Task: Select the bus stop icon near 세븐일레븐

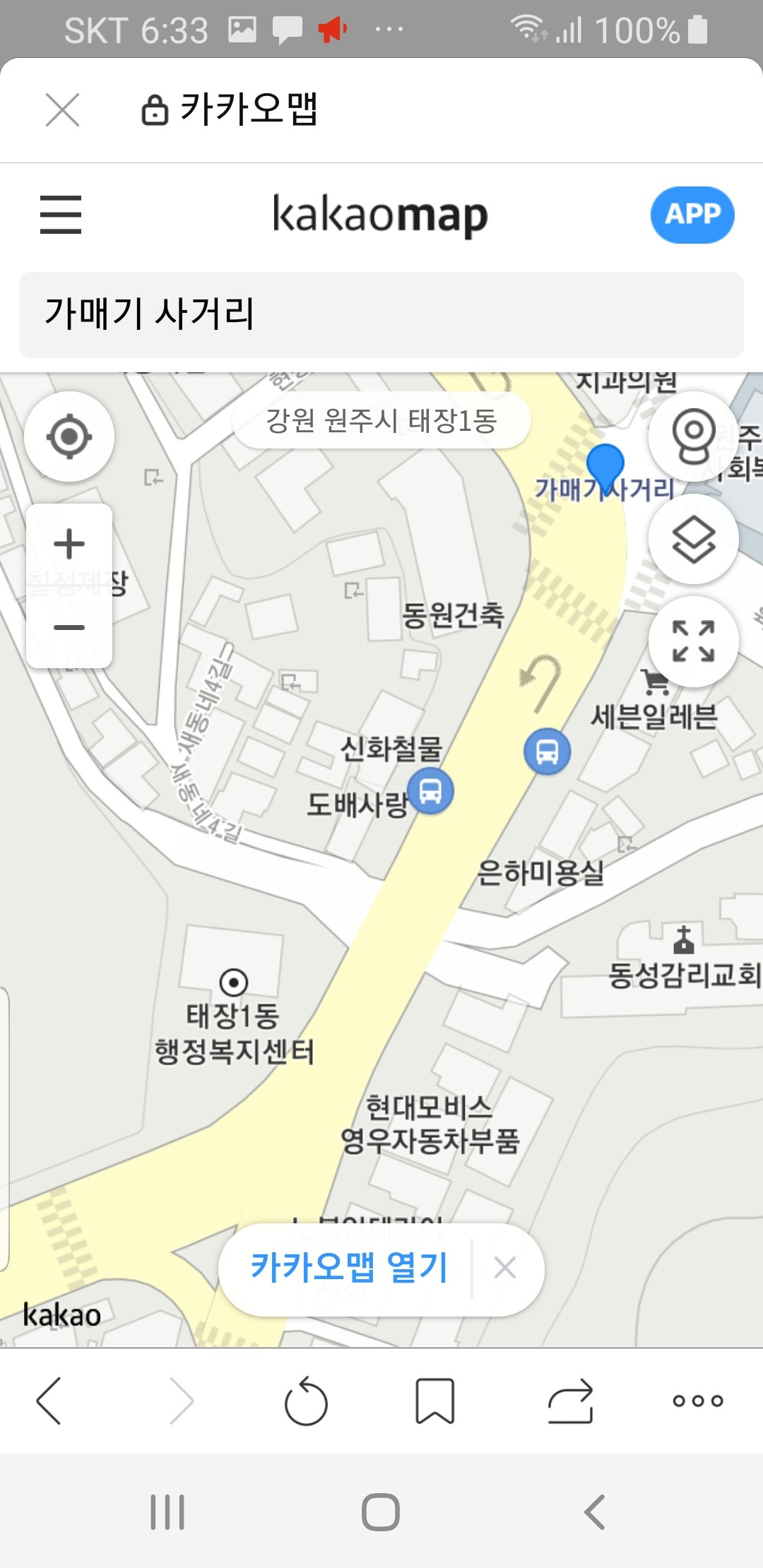Action: pyautogui.click(x=547, y=751)
